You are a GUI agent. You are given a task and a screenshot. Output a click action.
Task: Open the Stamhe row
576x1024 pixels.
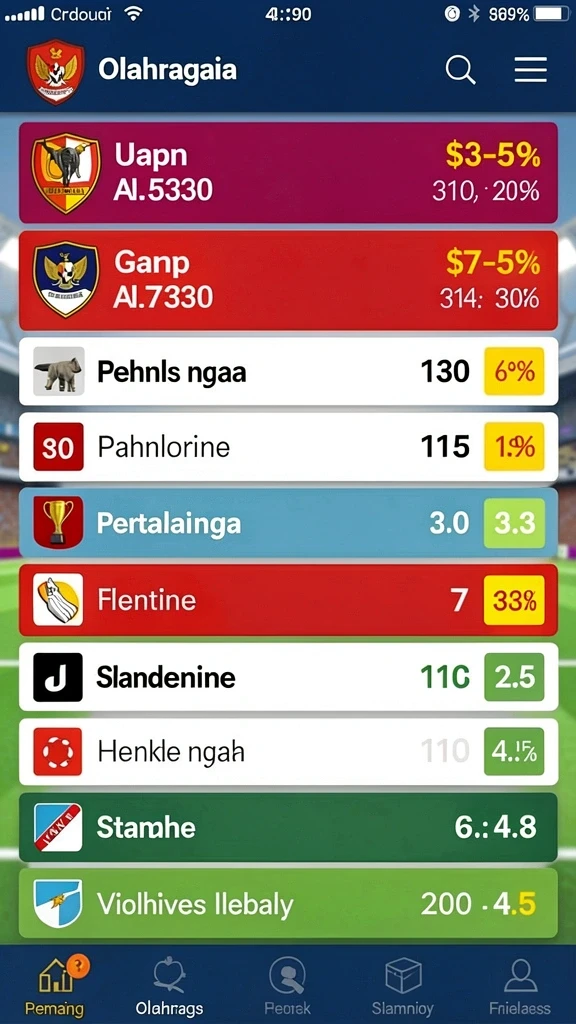(x=288, y=827)
